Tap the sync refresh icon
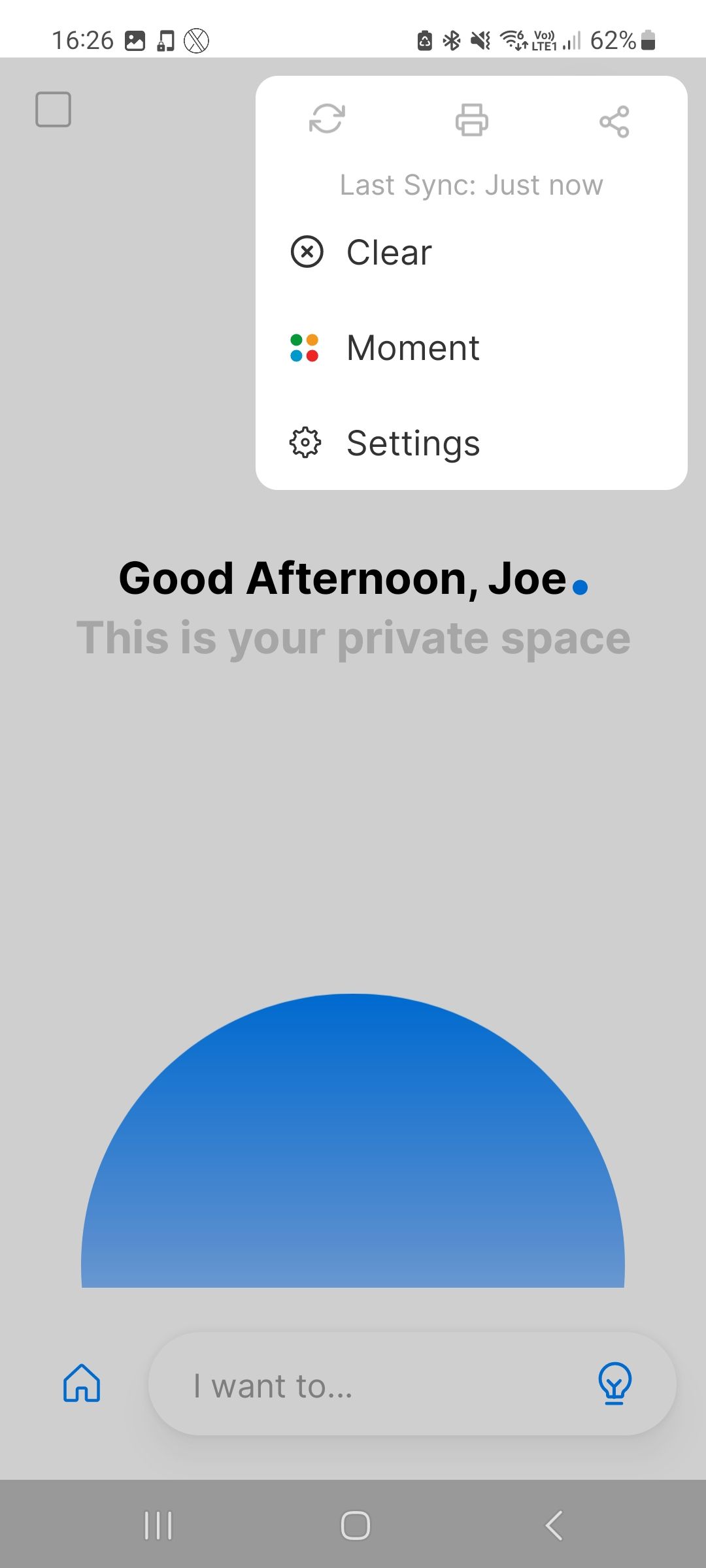The width and height of the screenshot is (706, 1568). 327,119
